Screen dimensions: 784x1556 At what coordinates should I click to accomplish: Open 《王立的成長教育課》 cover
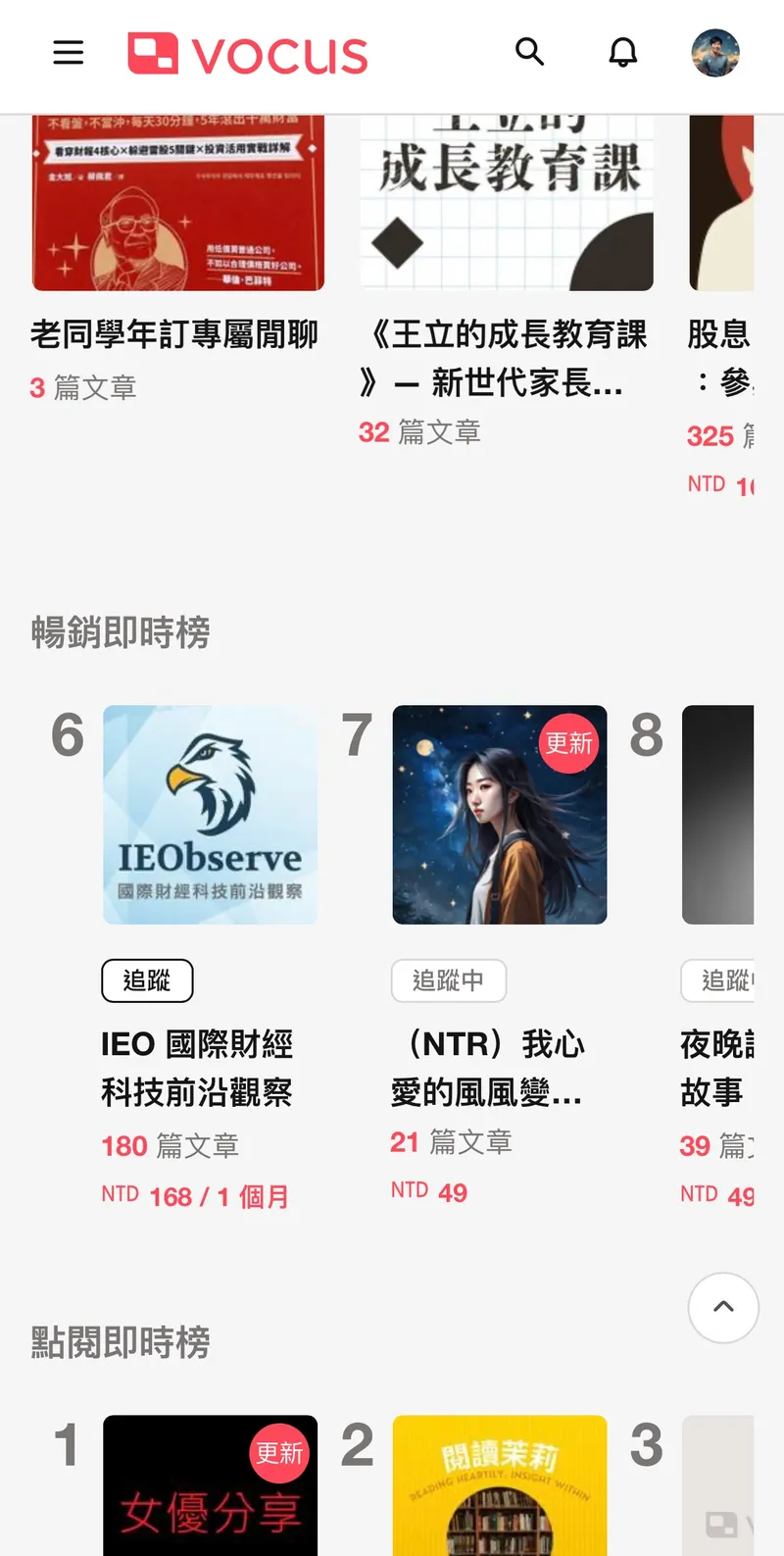(507, 203)
